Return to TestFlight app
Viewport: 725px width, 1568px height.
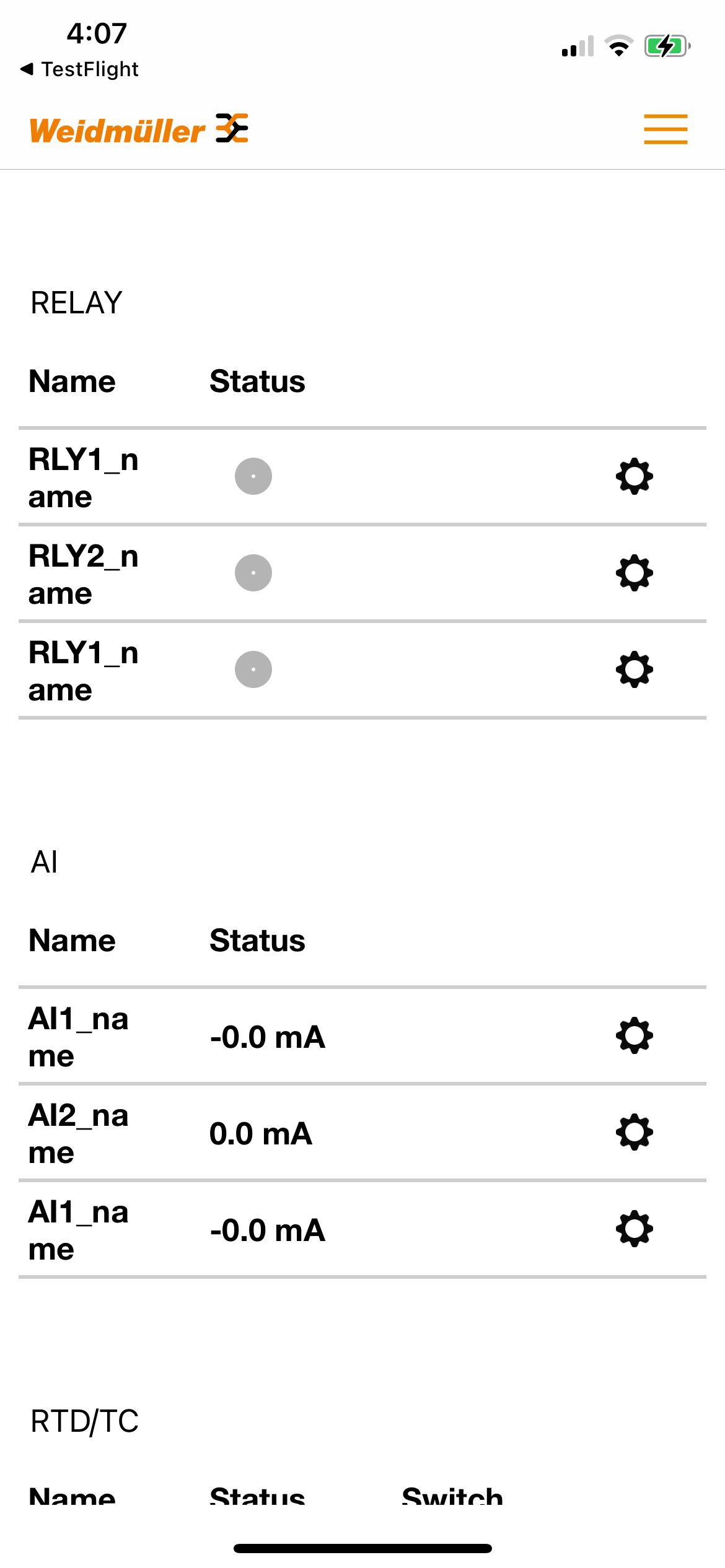point(79,69)
